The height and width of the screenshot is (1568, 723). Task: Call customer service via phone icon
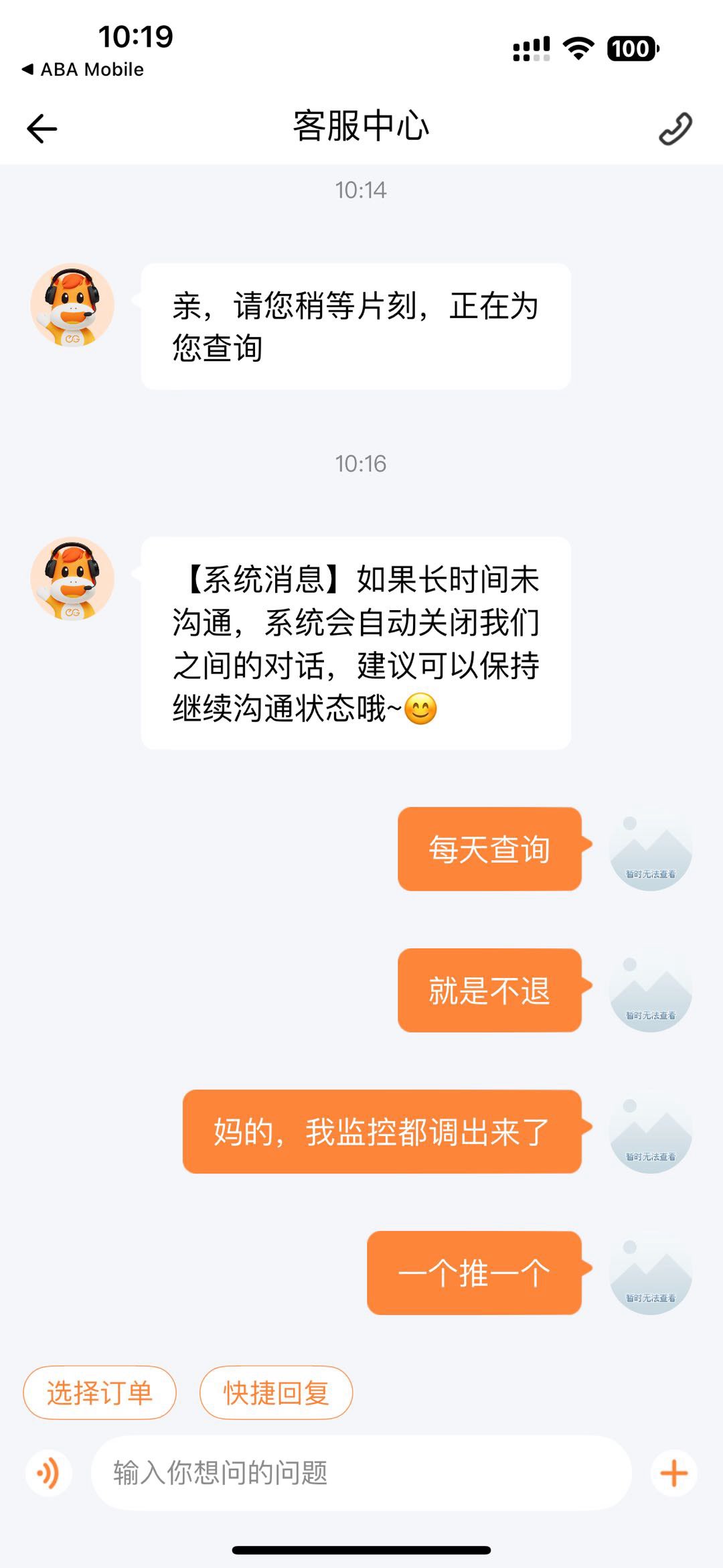[675, 129]
